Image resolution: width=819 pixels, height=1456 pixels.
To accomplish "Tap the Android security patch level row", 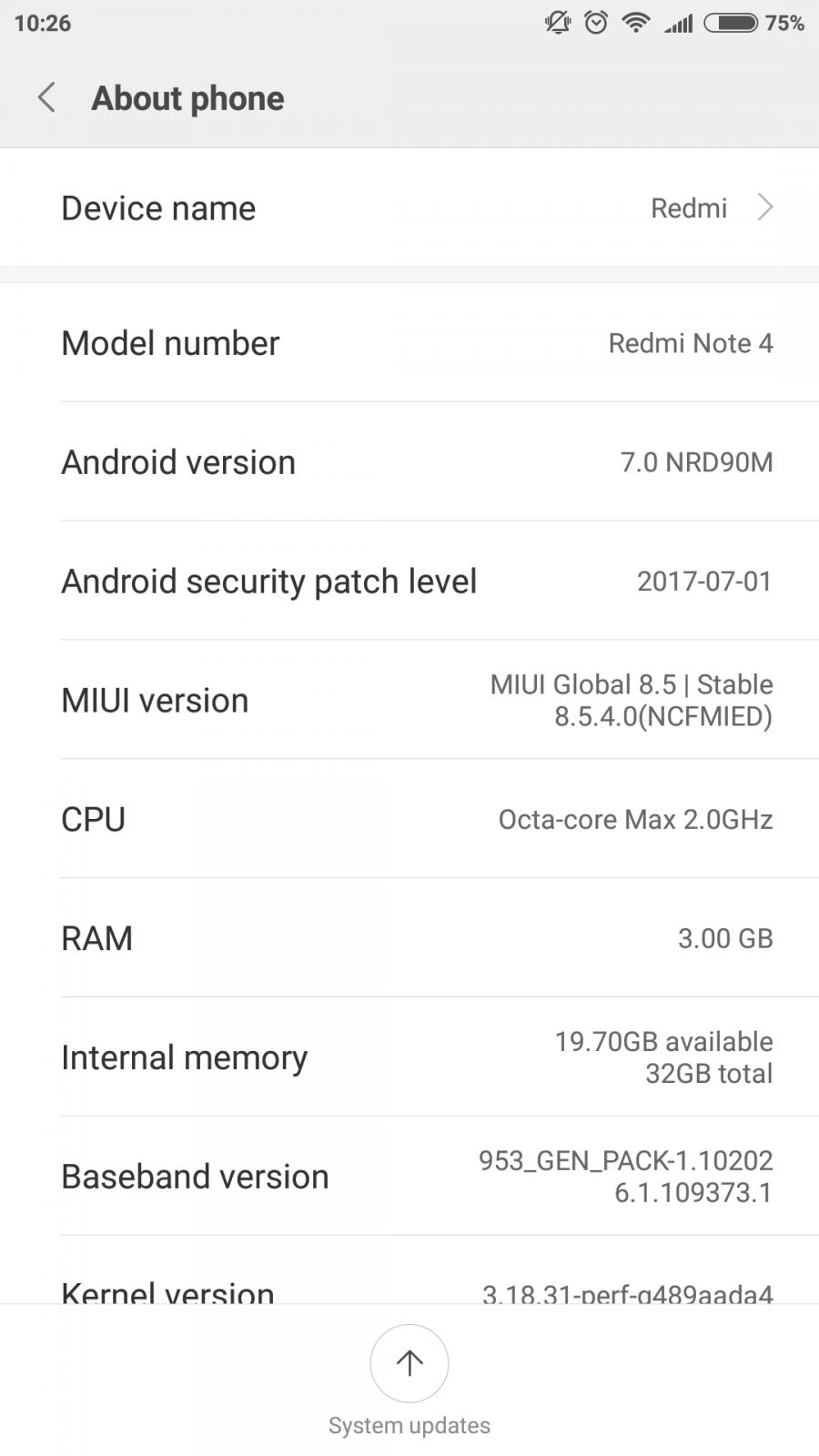I will (409, 581).
